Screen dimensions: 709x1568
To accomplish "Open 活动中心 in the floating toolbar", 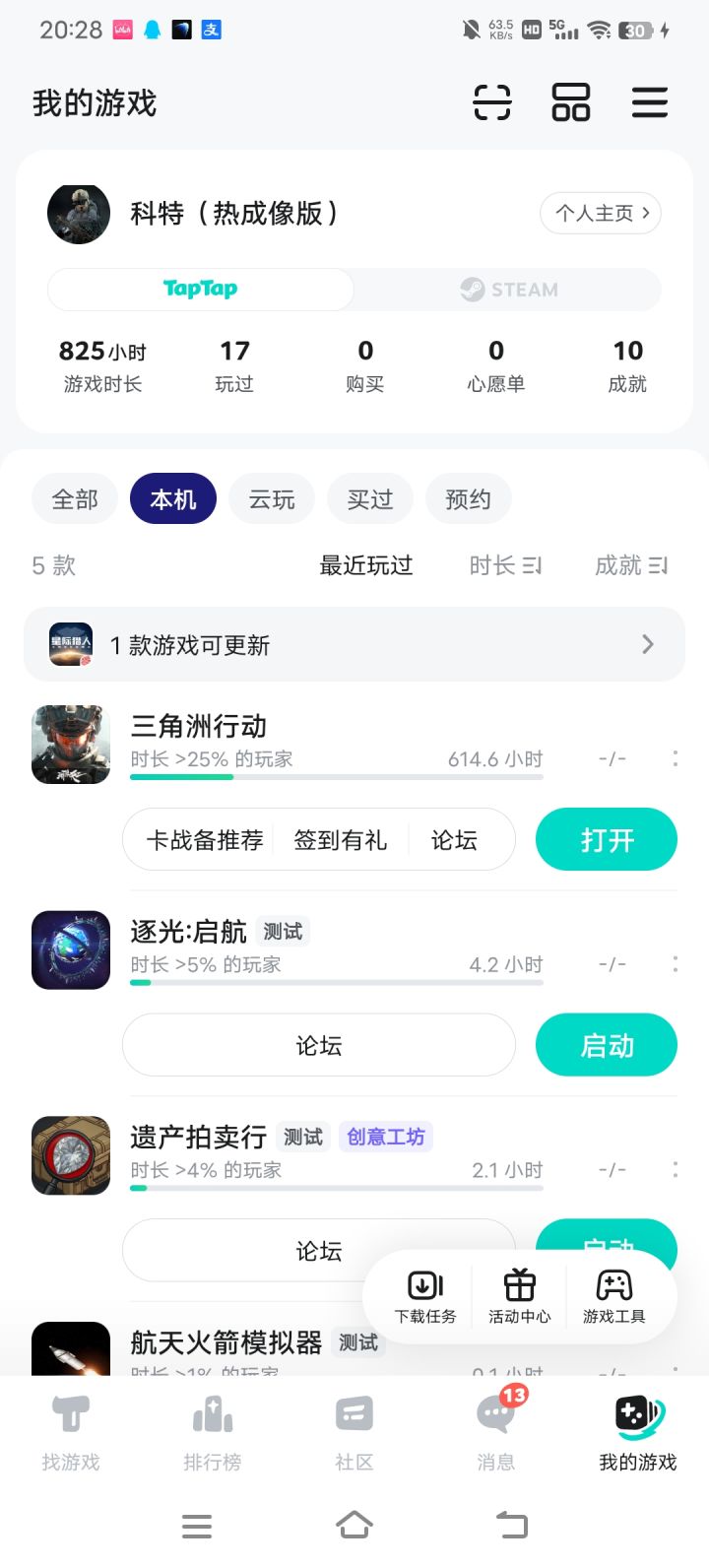I will click(519, 1295).
